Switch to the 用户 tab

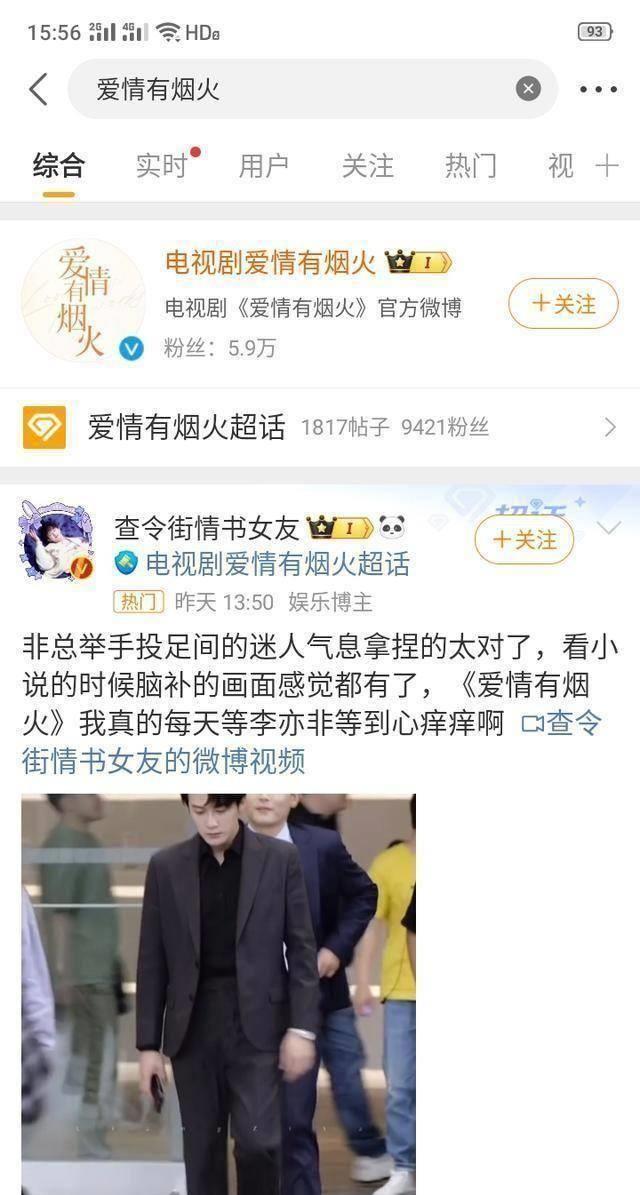[264, 166]
